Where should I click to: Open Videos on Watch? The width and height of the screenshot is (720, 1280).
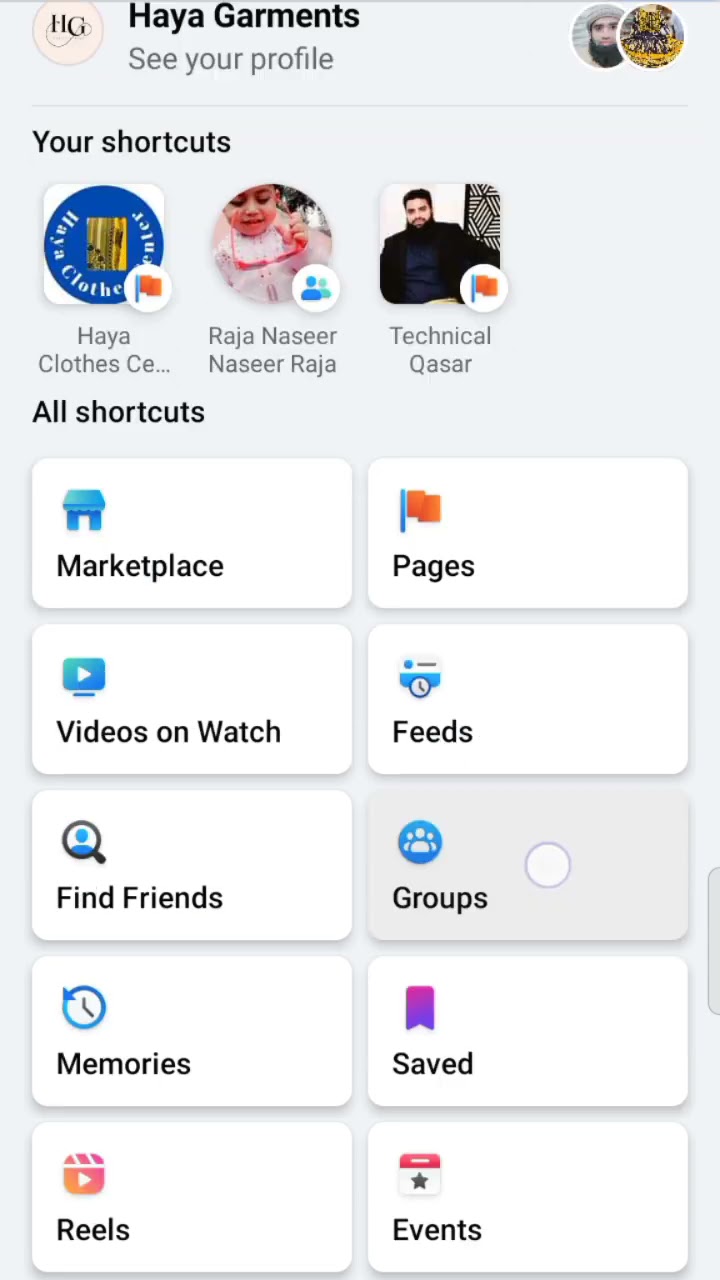(192, 700)
